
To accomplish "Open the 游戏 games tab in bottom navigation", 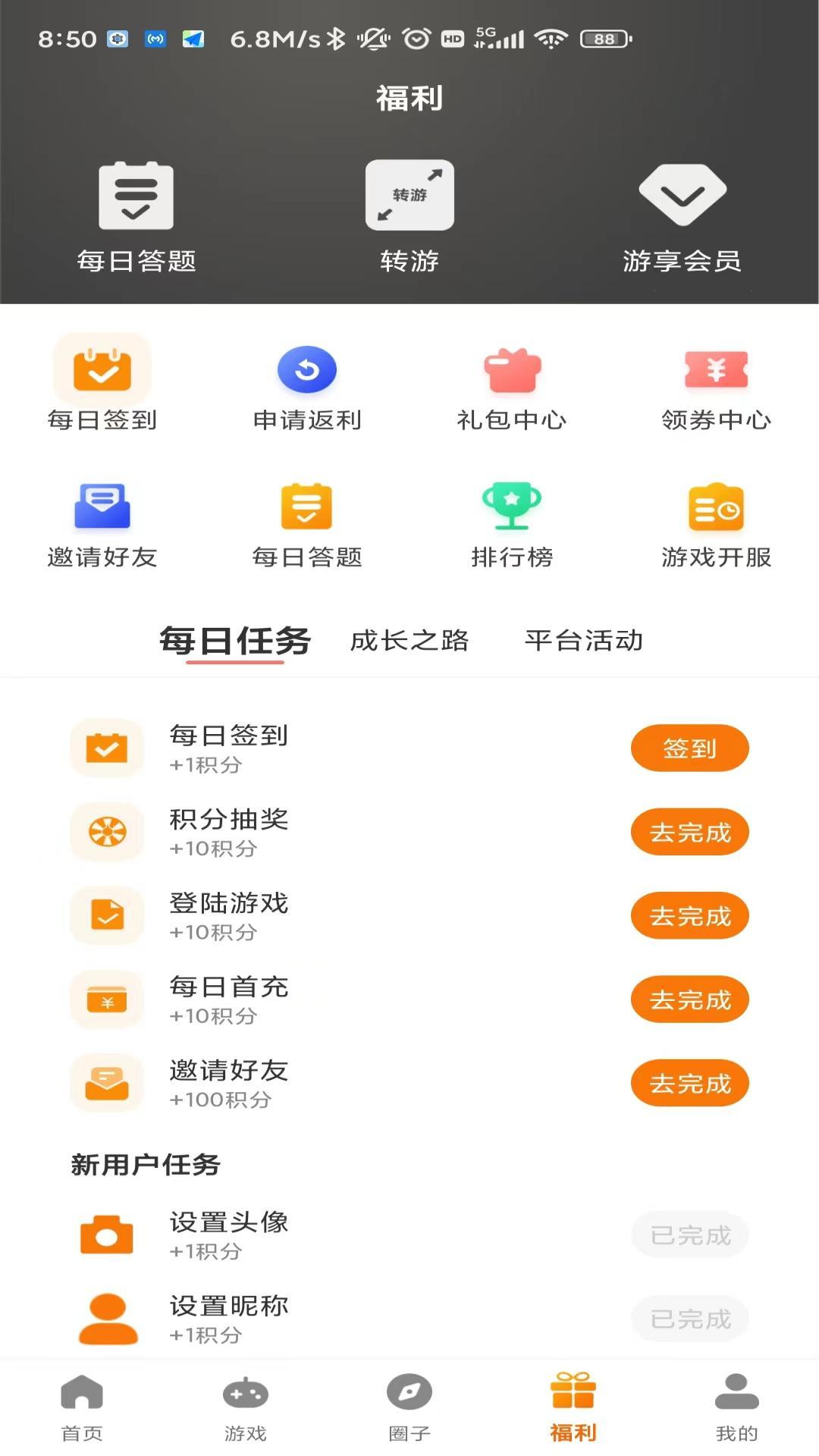I will (246, 1410).
